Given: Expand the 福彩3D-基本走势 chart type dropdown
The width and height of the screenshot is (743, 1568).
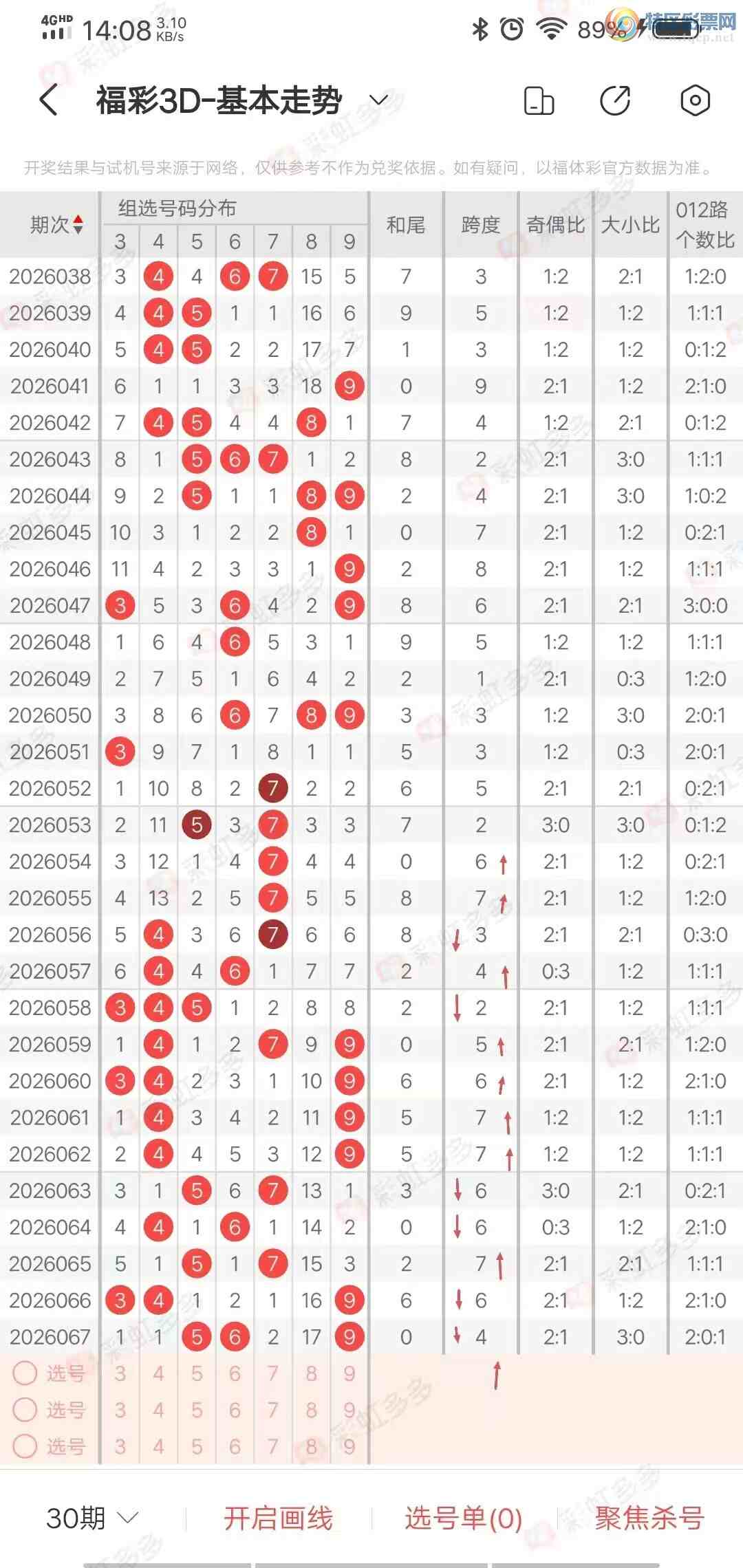Looking at the screenshot, I should click(378, 100).
